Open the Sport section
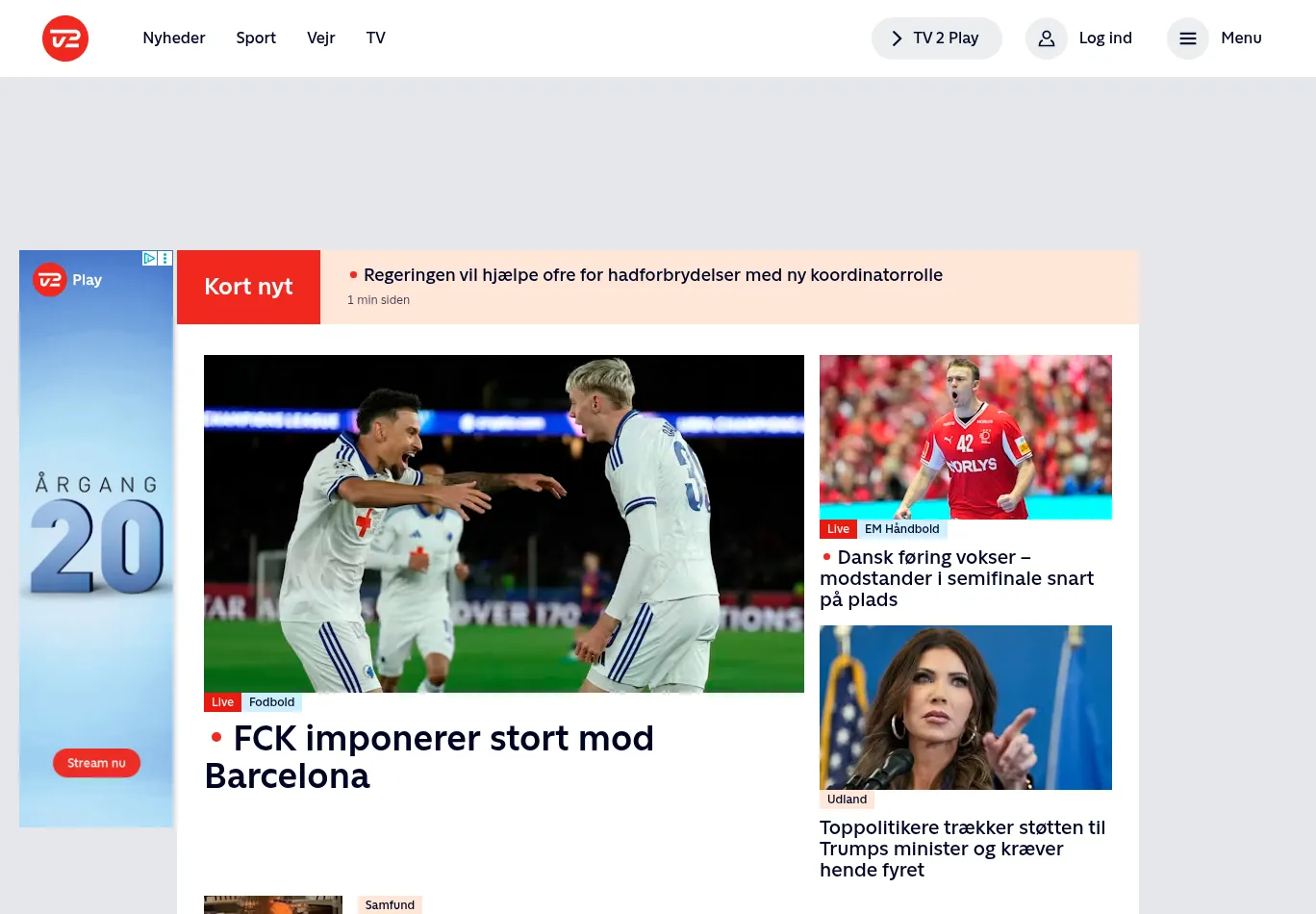This screenshot has height=914, width=1316. pos(256,38)
